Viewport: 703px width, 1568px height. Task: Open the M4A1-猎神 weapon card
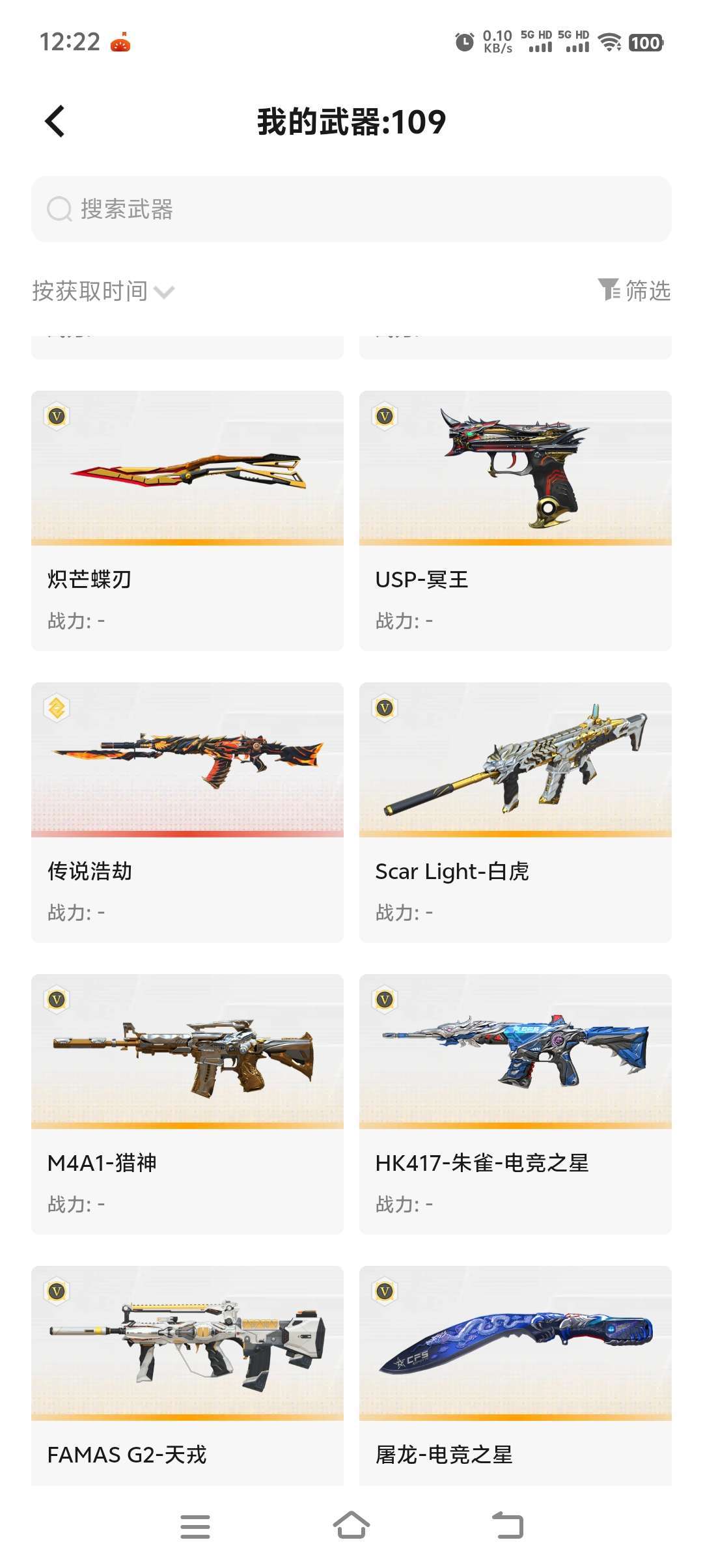187,1104
